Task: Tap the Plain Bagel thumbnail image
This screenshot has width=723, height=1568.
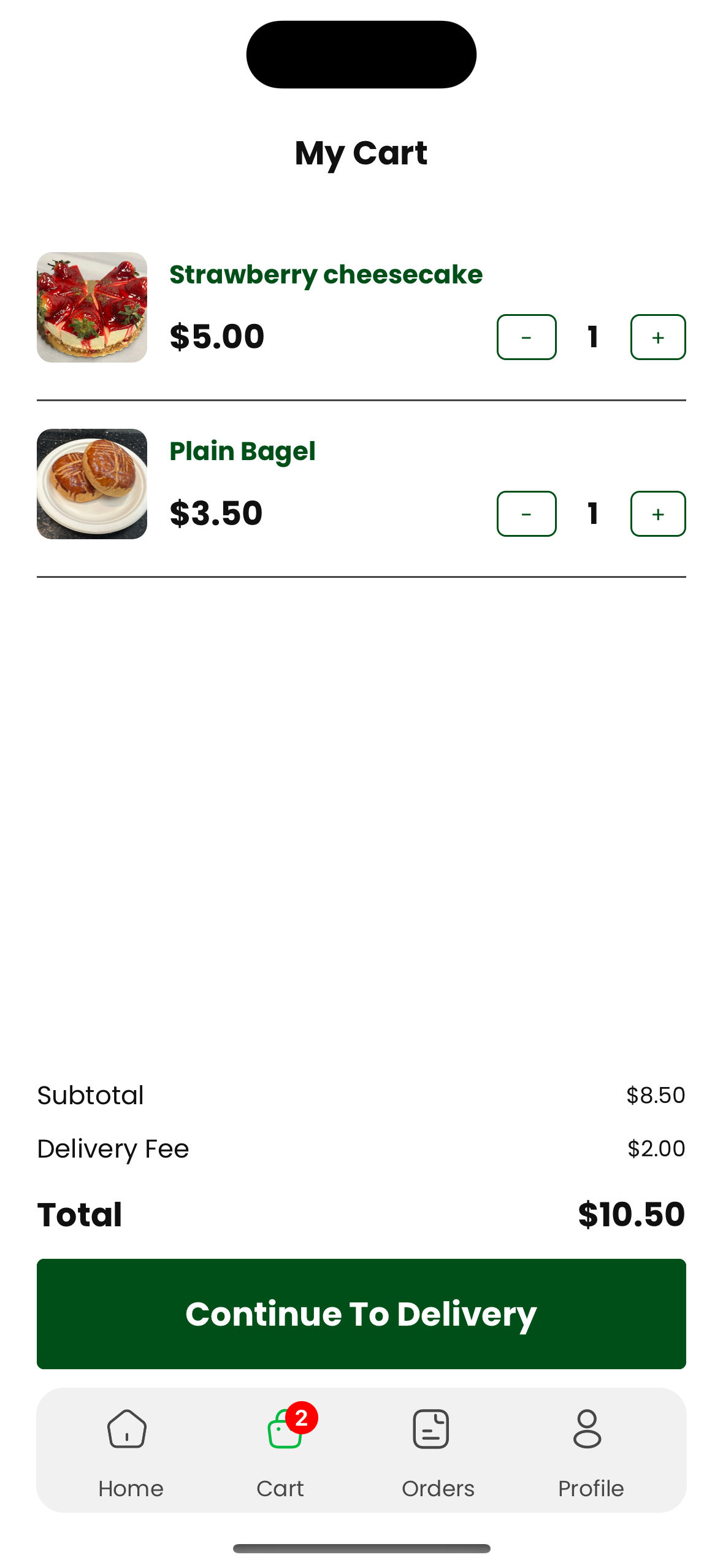Action: coord(91,484)
